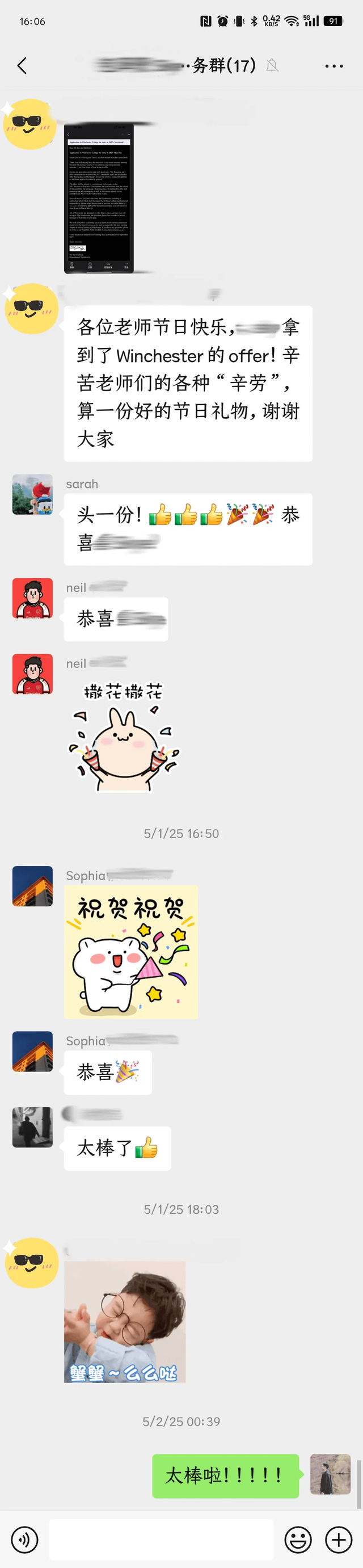
Task: Open Sophia's 祝贺祝贺 sticker
Action: (130, 952)
